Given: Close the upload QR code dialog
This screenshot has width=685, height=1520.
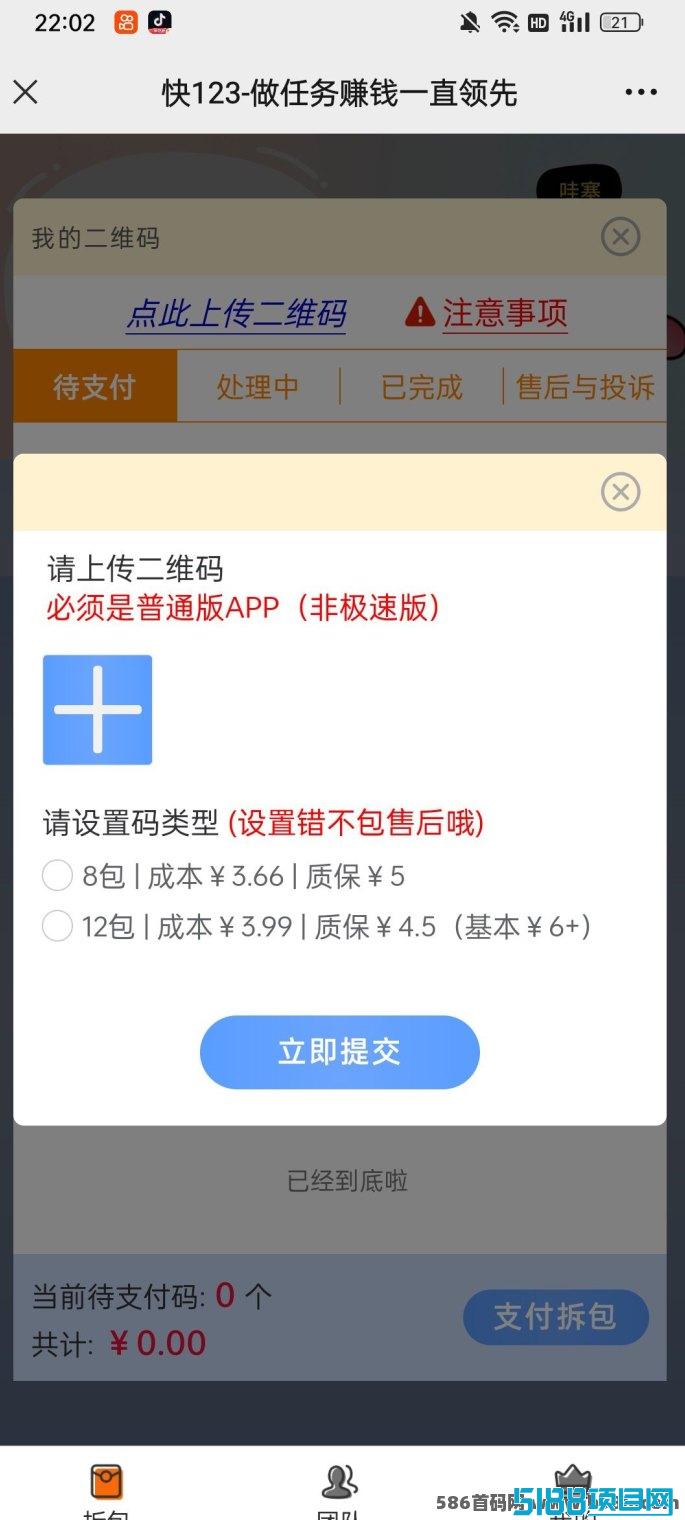Looking at the screenshot, I should pyautogui.click(x=620, y=492).
